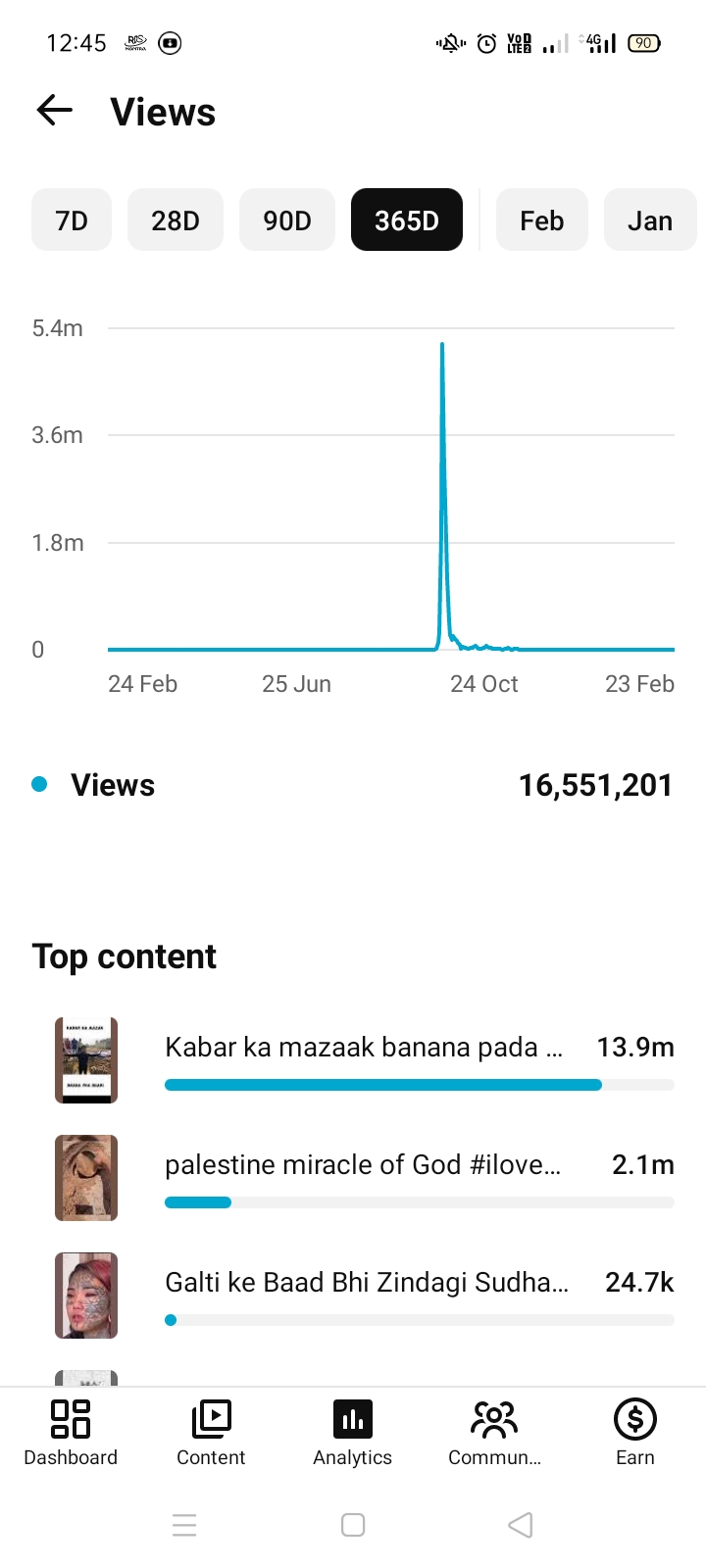
Task: Tap the system home button
Action: coord(353,1525)
